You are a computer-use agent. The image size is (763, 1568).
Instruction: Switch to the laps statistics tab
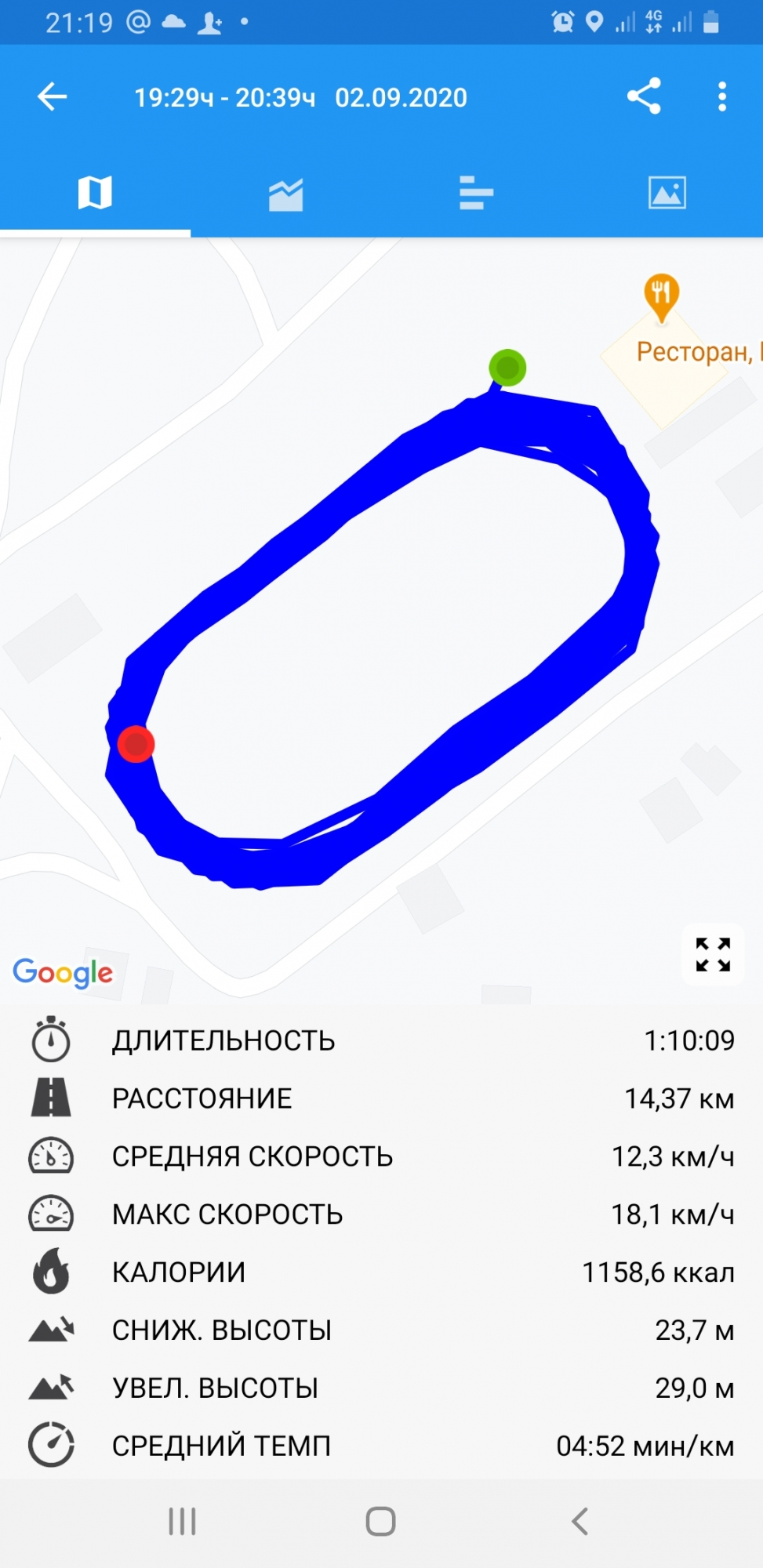coord(476,194)
